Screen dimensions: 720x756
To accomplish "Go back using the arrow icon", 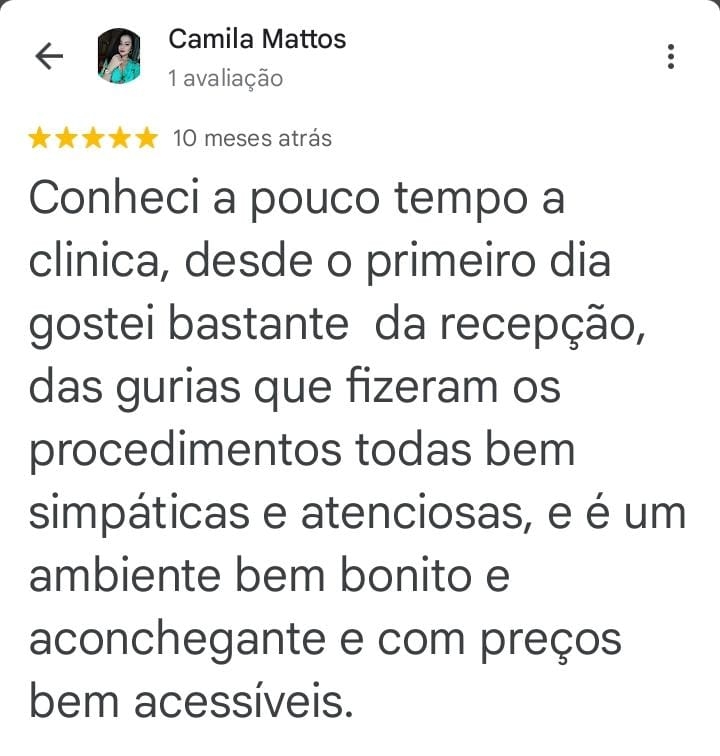I will coord(49,57).
